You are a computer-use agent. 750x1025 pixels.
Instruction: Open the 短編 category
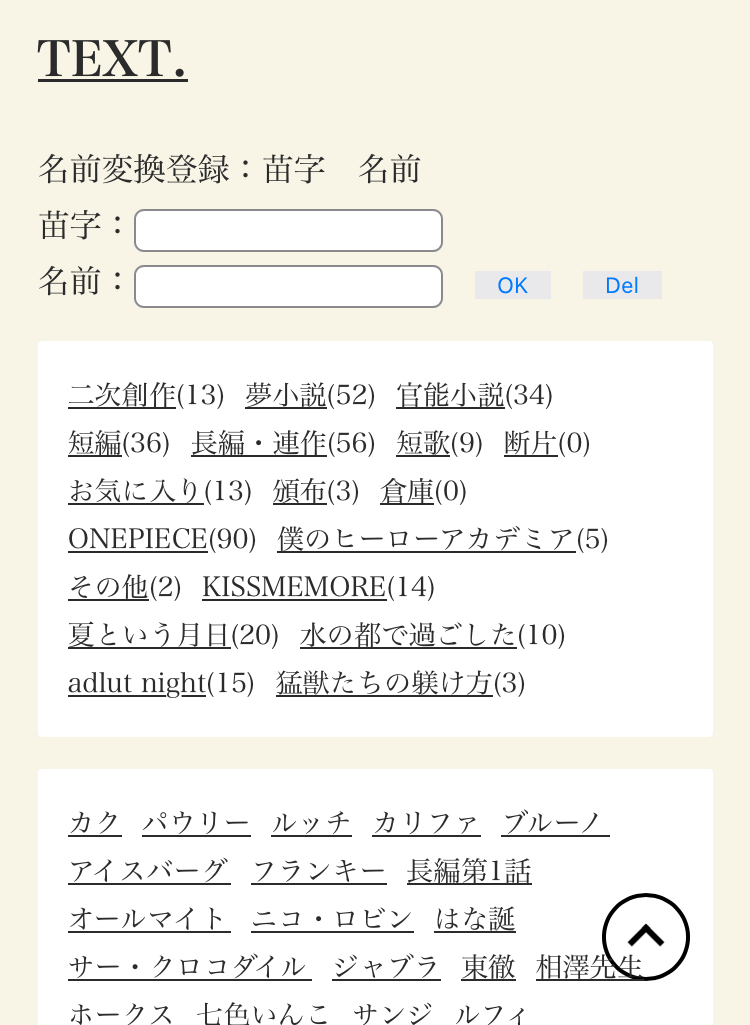pyautogui.click(x=95, y=443)
